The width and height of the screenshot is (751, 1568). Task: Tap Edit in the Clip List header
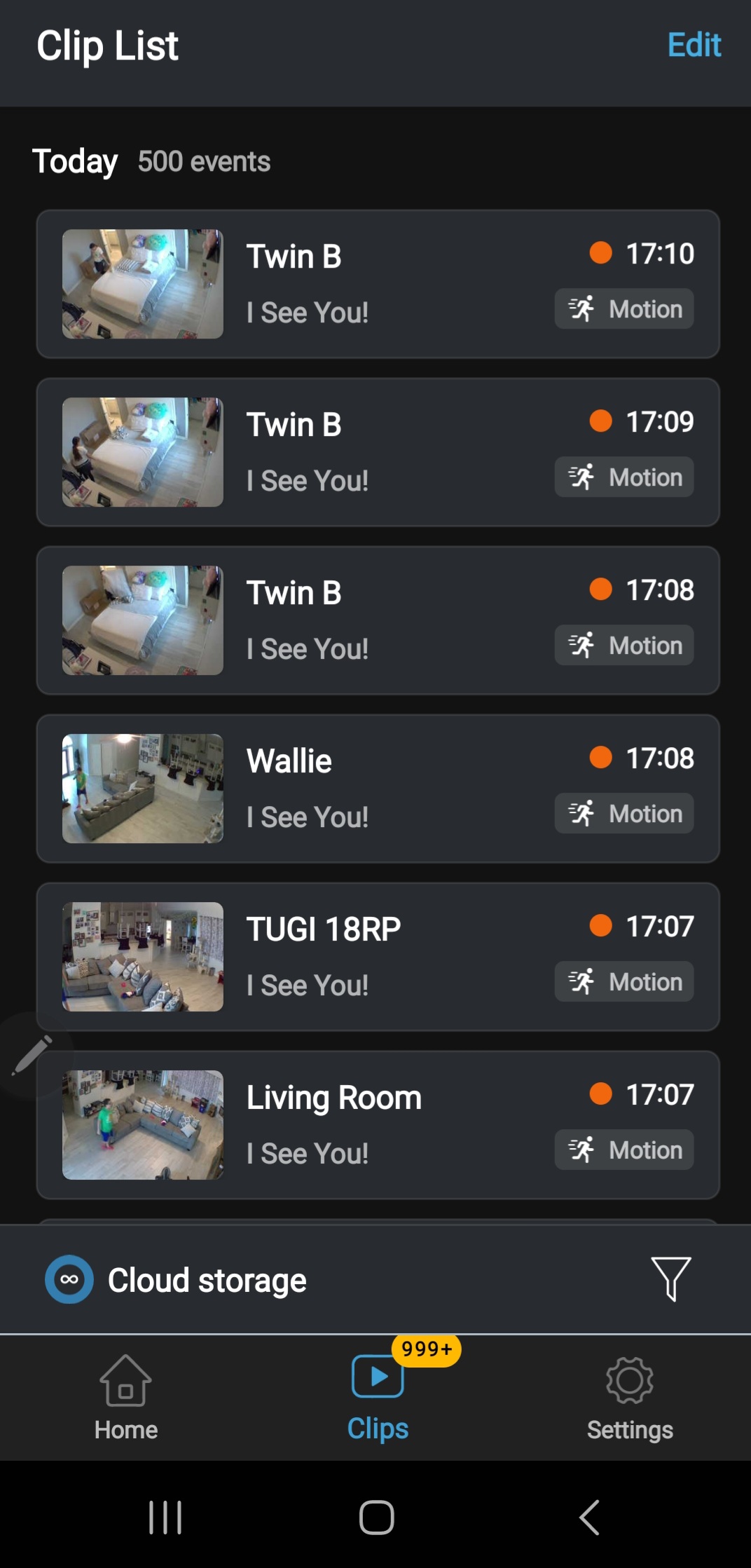pyautogui.click(x=694, y=46)
